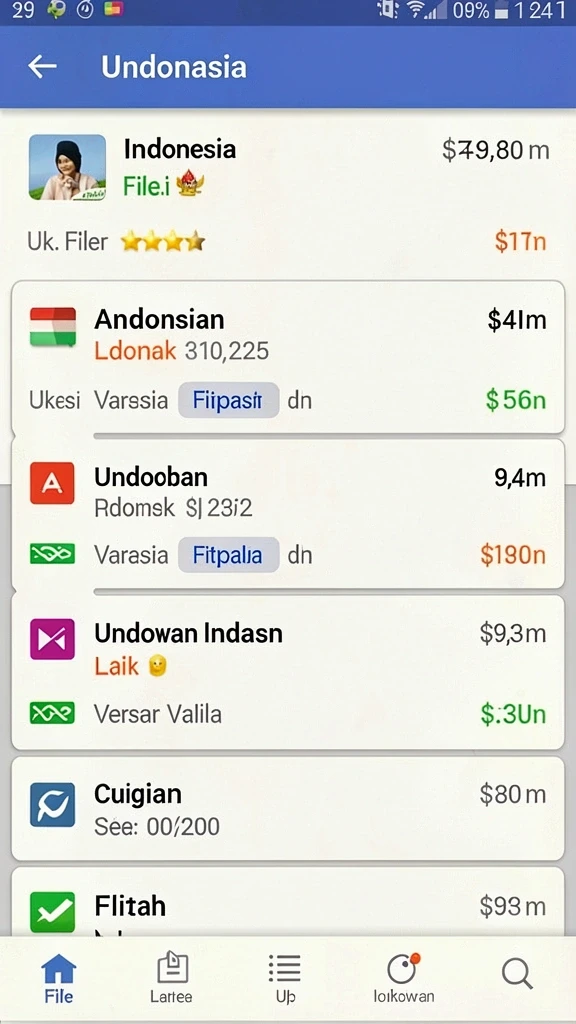Open the Andonsian card
Image resolution: width=576 pixels, height=1024 pixels.
point(288,357)
